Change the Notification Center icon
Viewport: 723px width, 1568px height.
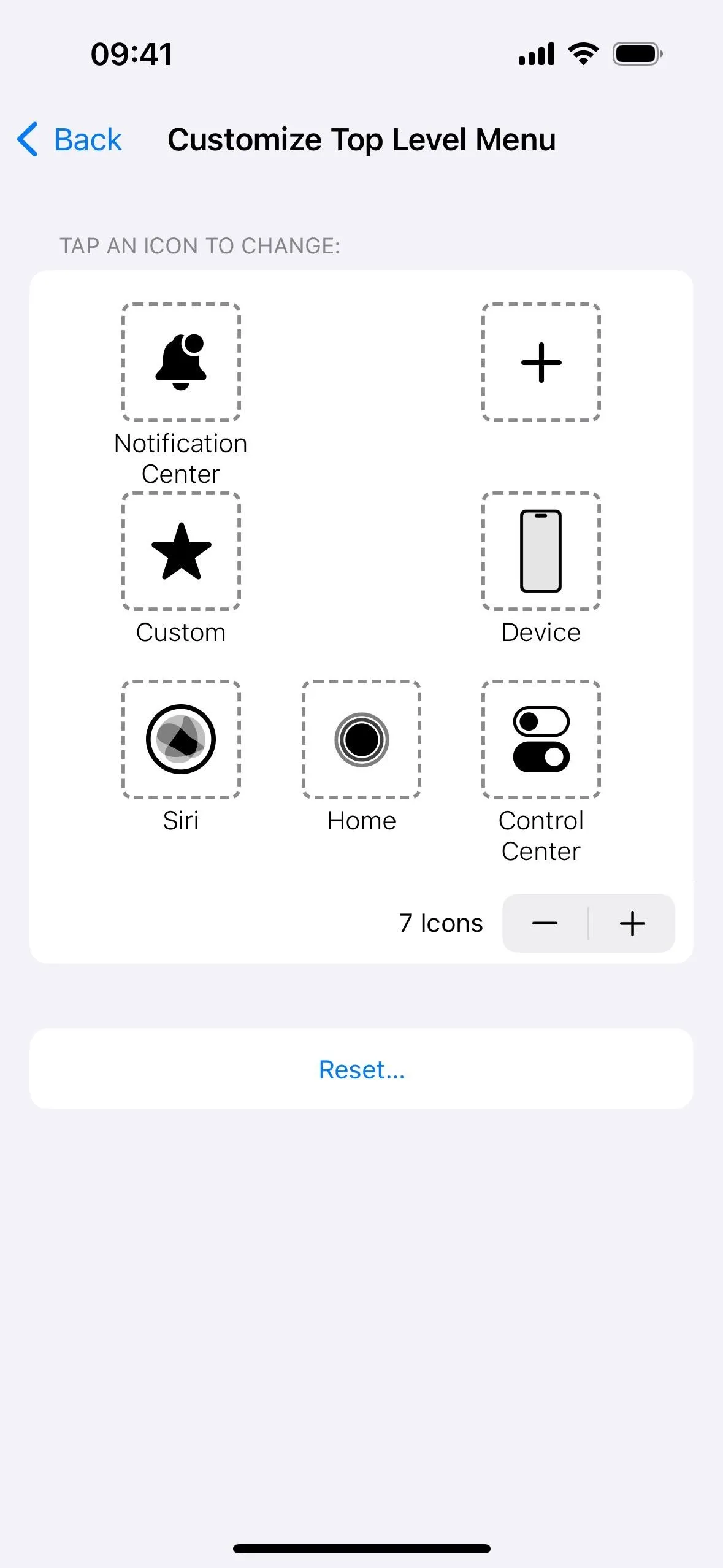pyautogui.click(x=181, y=363)
